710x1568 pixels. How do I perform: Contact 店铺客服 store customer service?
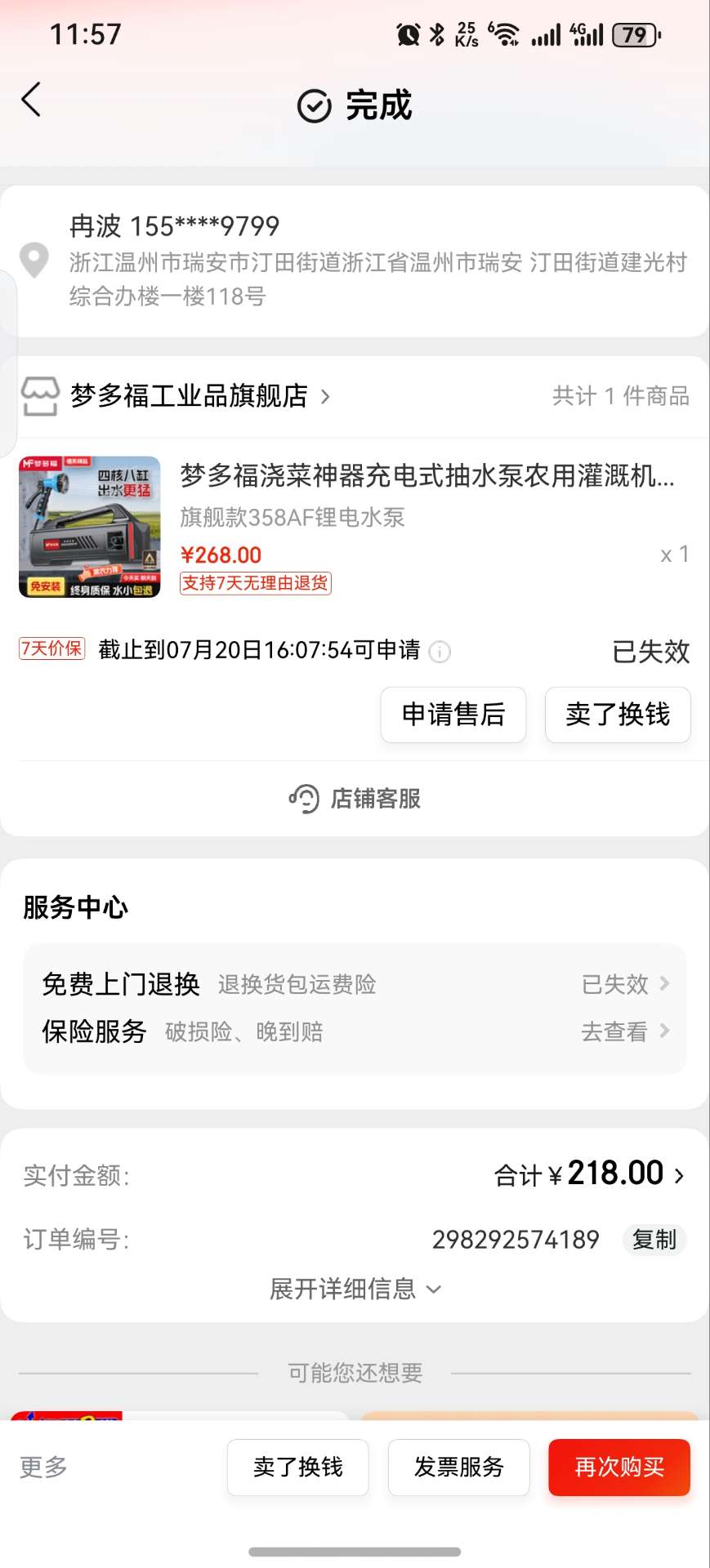355,799
